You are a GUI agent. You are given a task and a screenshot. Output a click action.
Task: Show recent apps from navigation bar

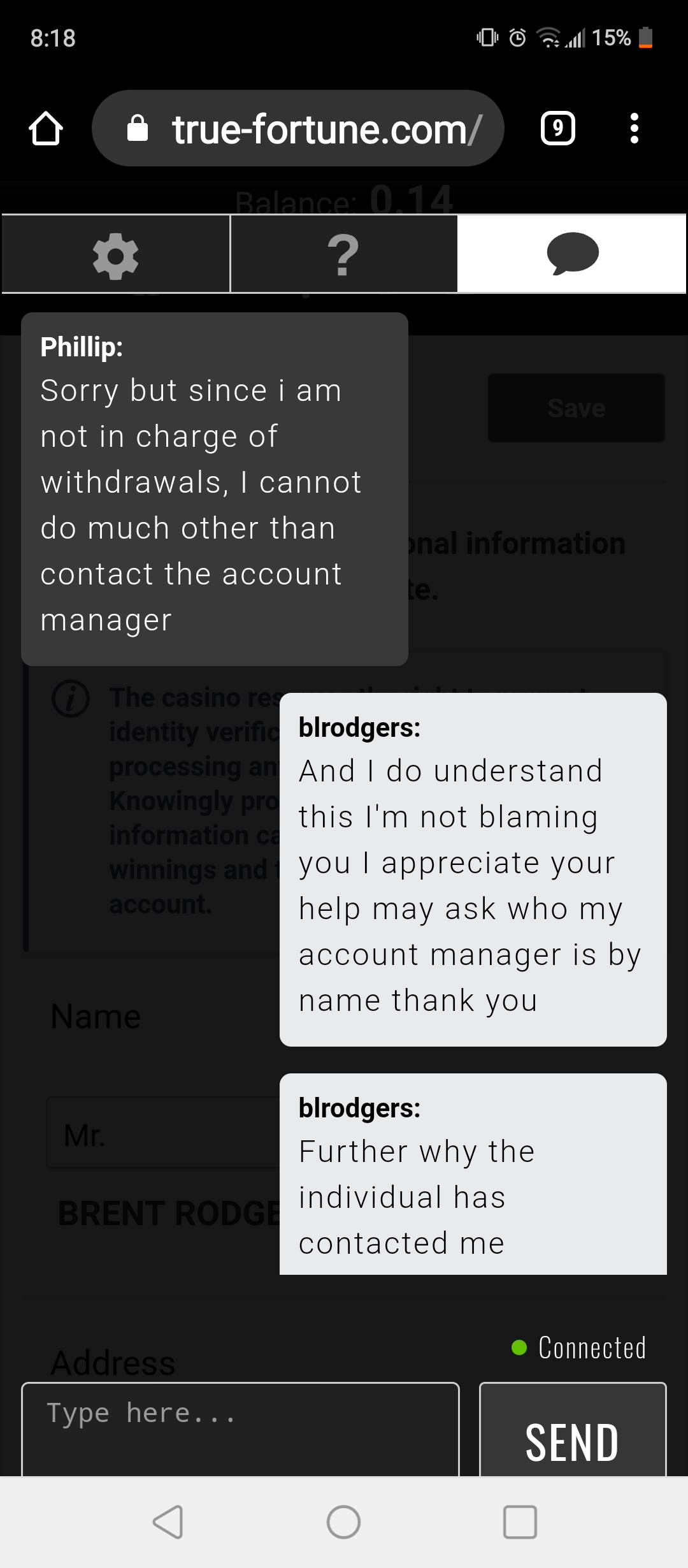(x=520, y=1522)
